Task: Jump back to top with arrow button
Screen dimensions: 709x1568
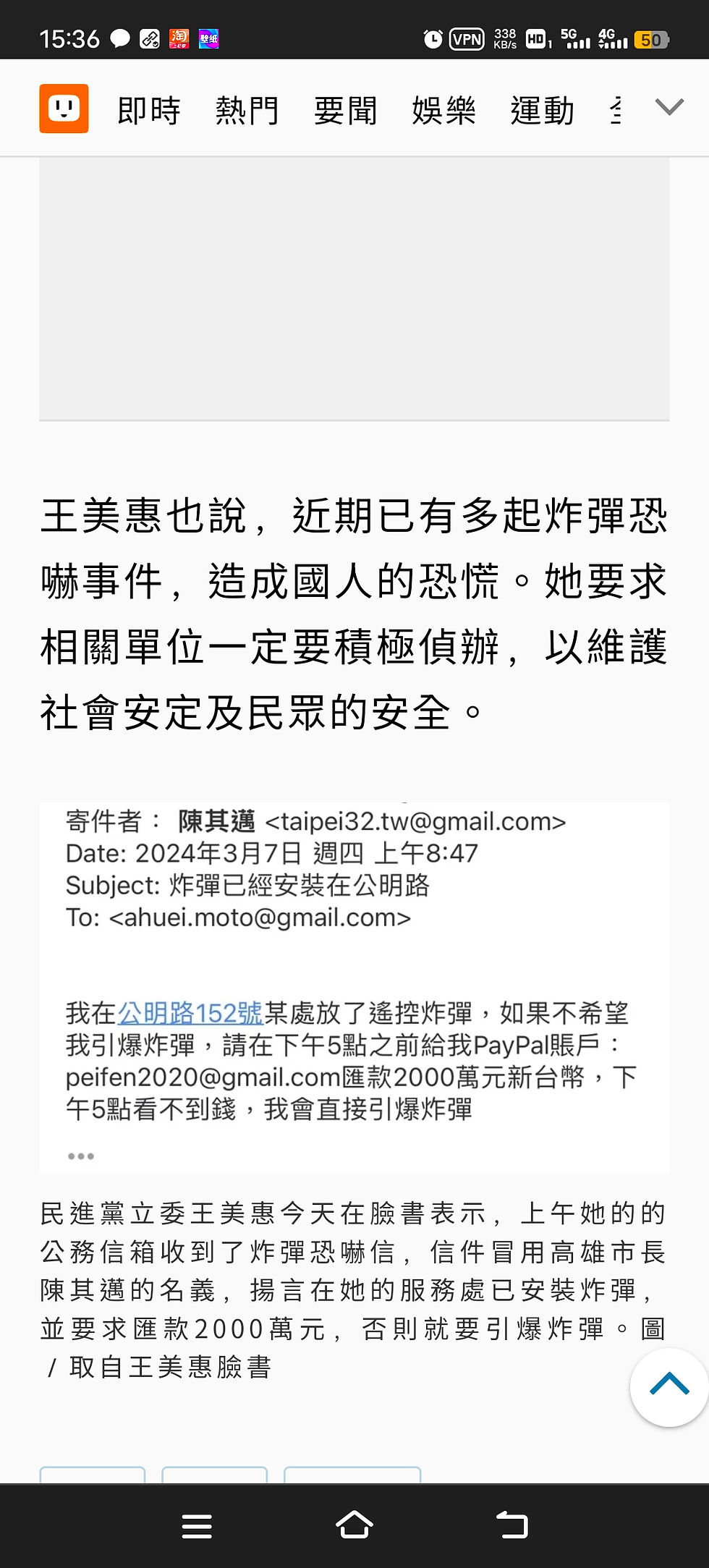Action: 668,1386
